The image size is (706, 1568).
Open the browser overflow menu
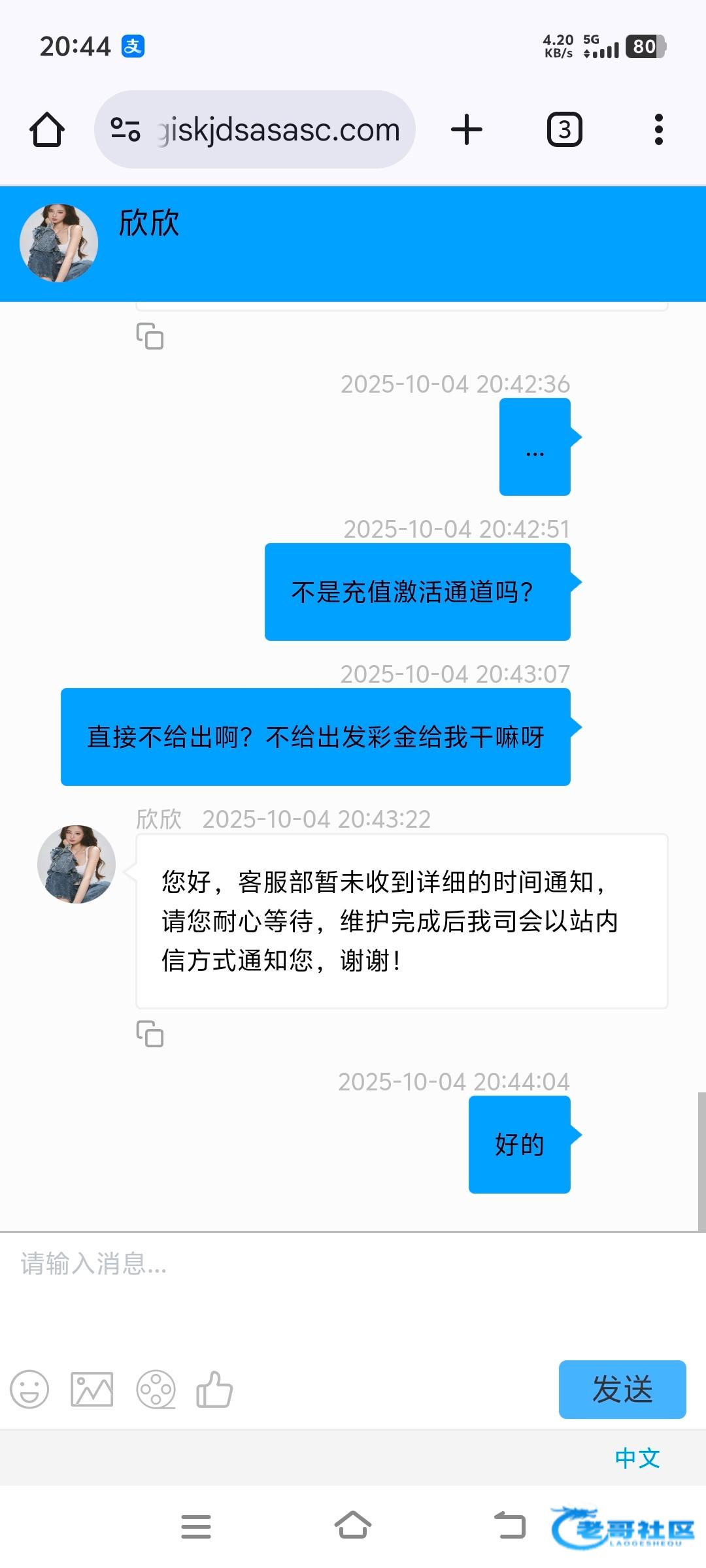pos(658,129)
